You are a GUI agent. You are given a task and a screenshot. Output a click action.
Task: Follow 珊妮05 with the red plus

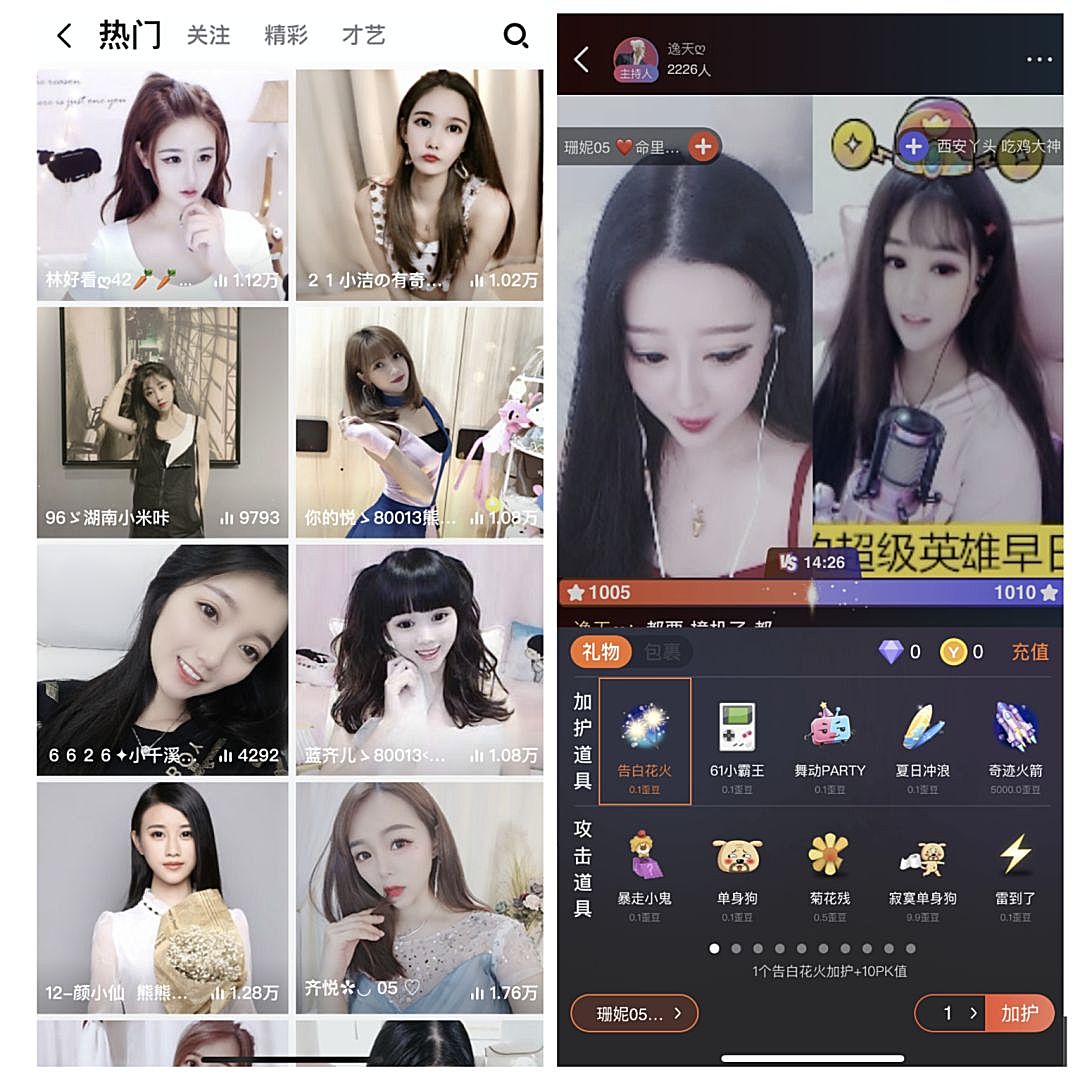pos(703,147)
